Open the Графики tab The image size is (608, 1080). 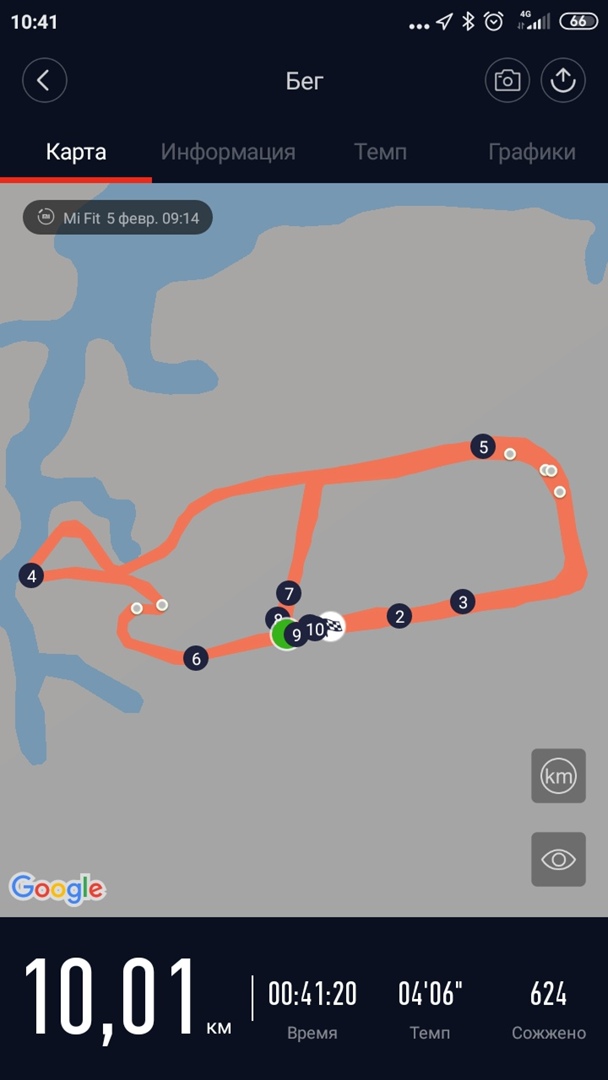(531, 152)
